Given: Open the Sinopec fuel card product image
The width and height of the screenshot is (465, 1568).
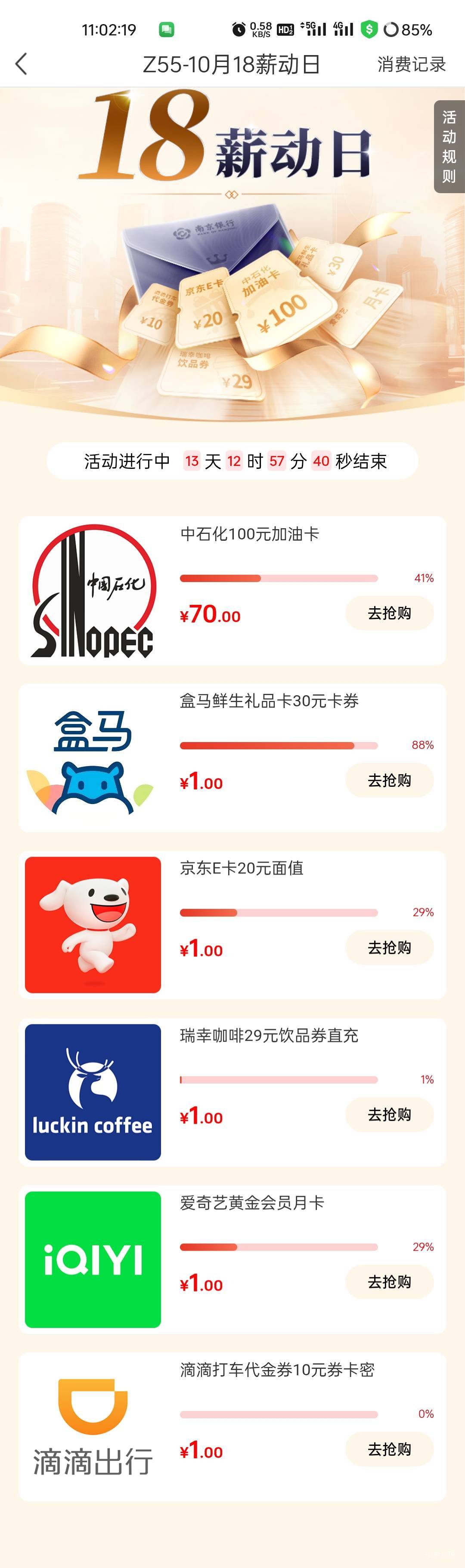Looking at the screenshot, I should pos(93,591).
